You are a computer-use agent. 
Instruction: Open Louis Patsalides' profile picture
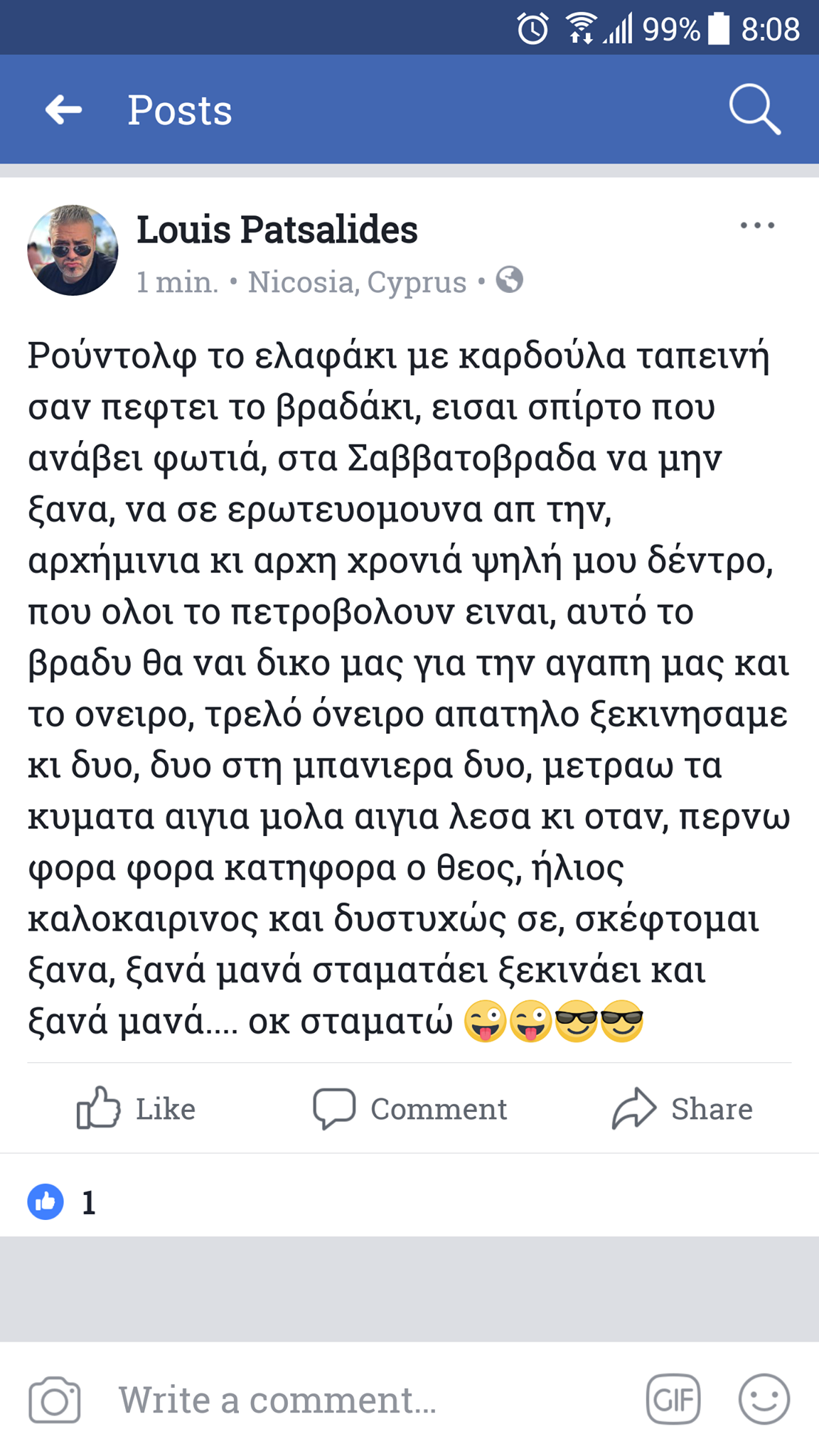(73, 250)
